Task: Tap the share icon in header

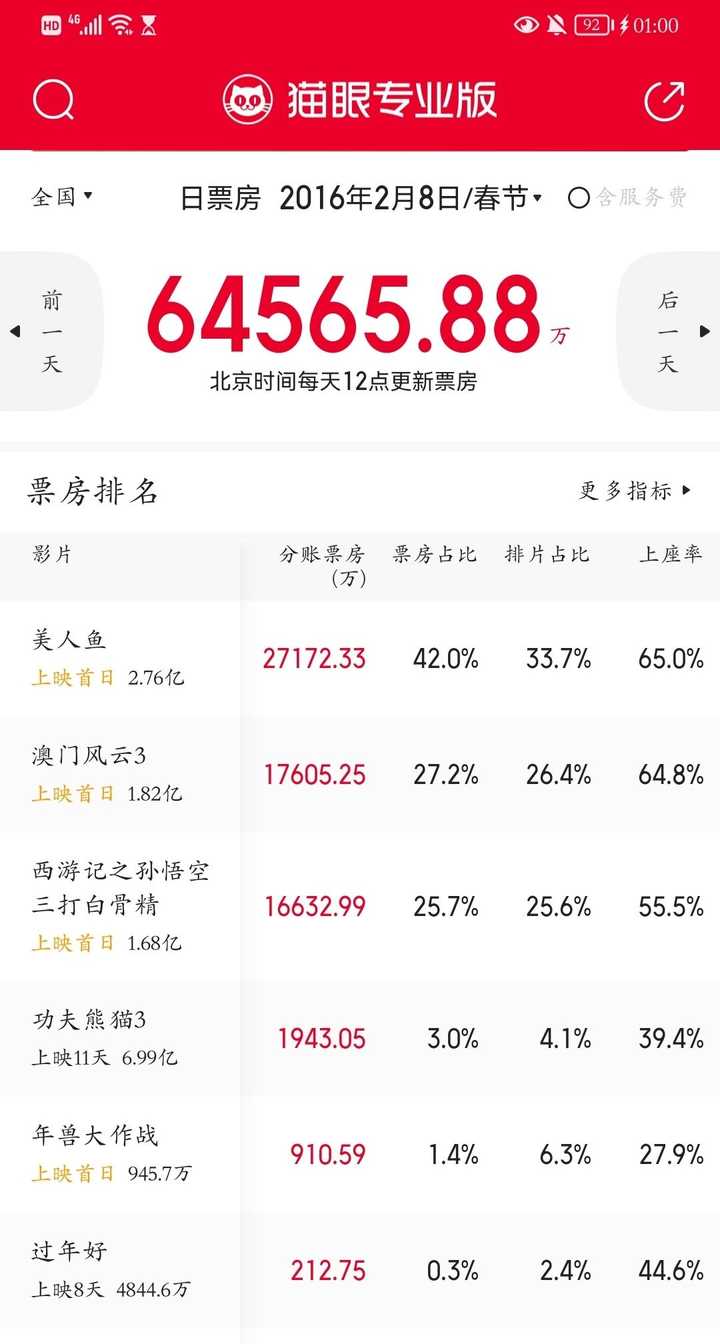Action: (664, 100)
